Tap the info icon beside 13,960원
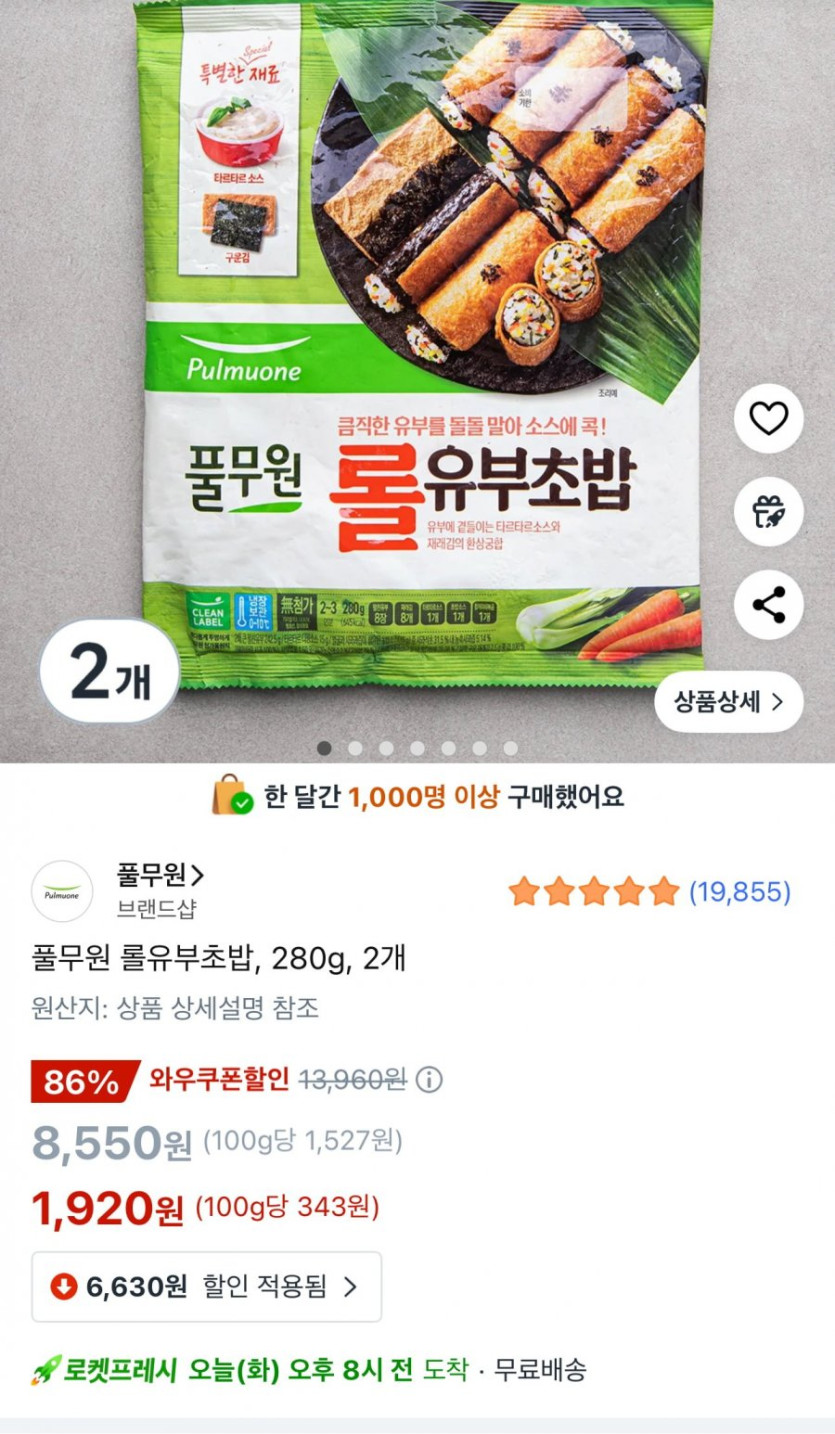The height and width of the screenshot is (1434, 835). 429,1080
